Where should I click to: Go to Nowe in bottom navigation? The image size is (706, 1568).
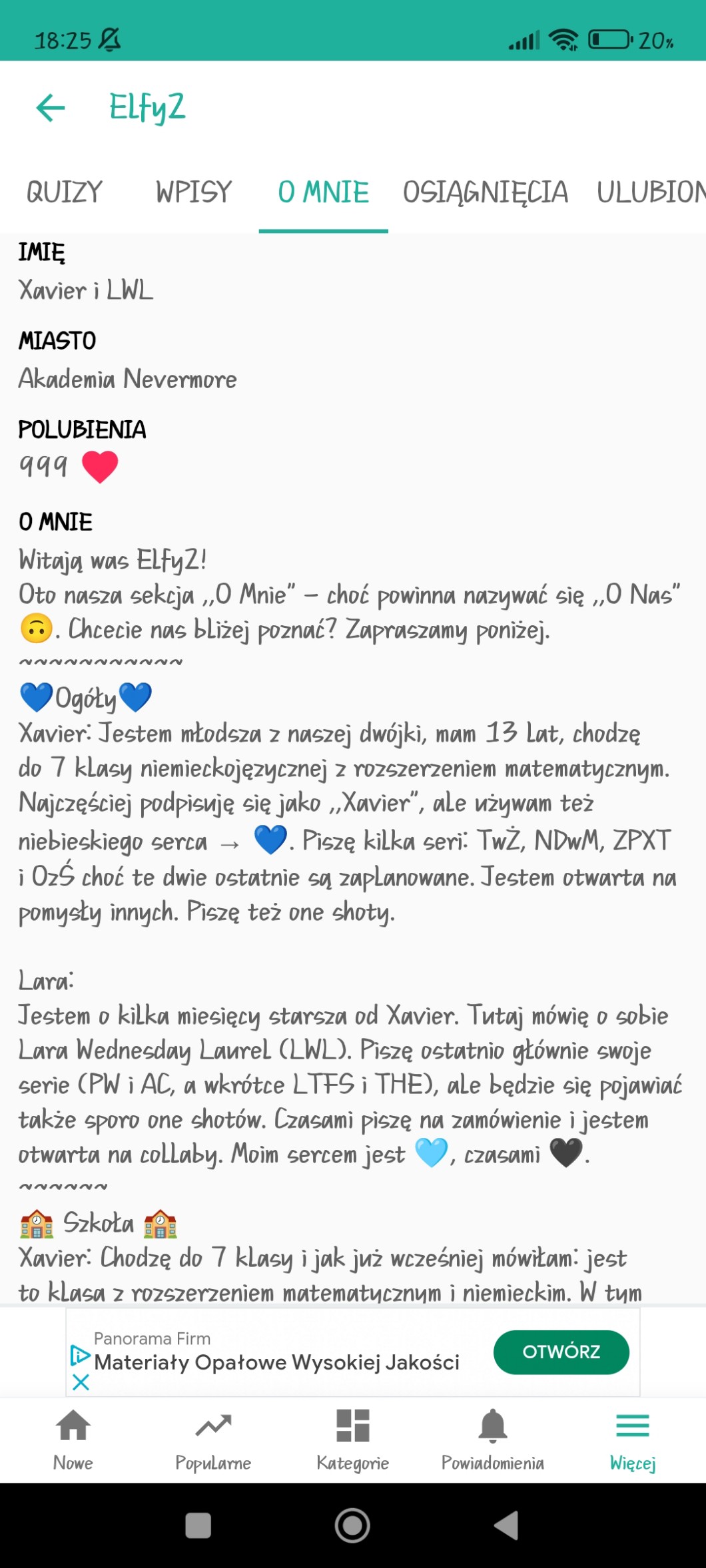[73, 1439]
